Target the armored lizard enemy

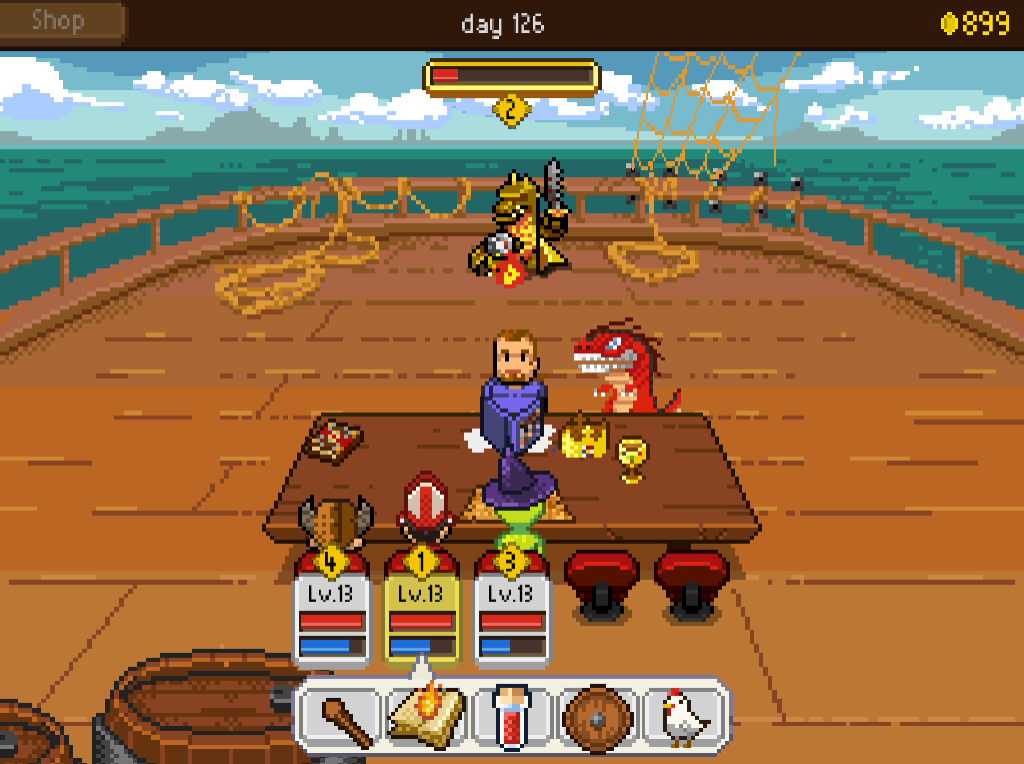[x=522, y=225]
